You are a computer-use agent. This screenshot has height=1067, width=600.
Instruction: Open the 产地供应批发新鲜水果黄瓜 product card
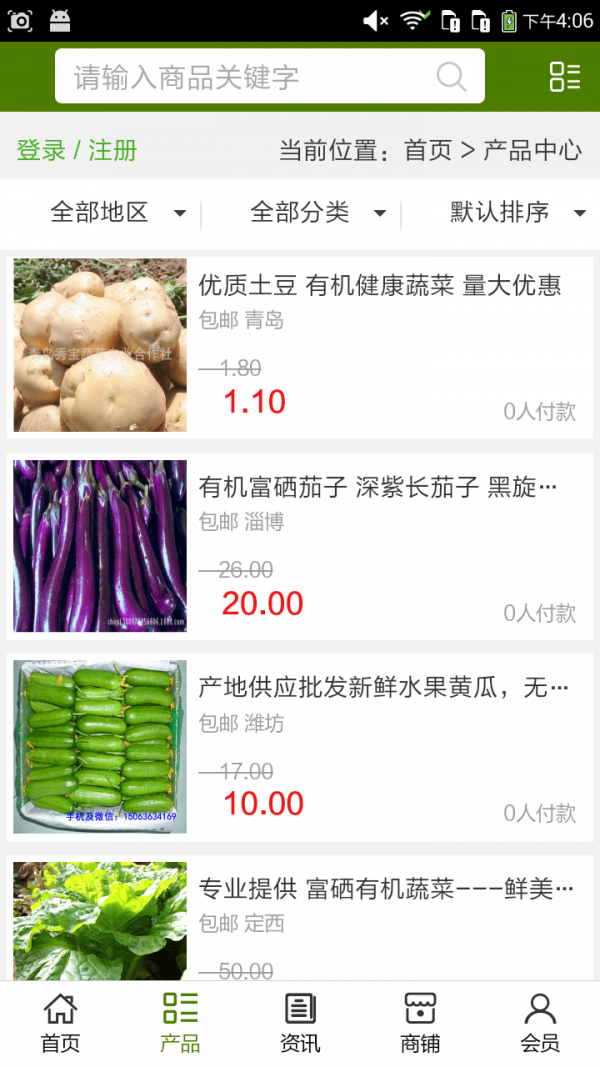tap(300, 747)
